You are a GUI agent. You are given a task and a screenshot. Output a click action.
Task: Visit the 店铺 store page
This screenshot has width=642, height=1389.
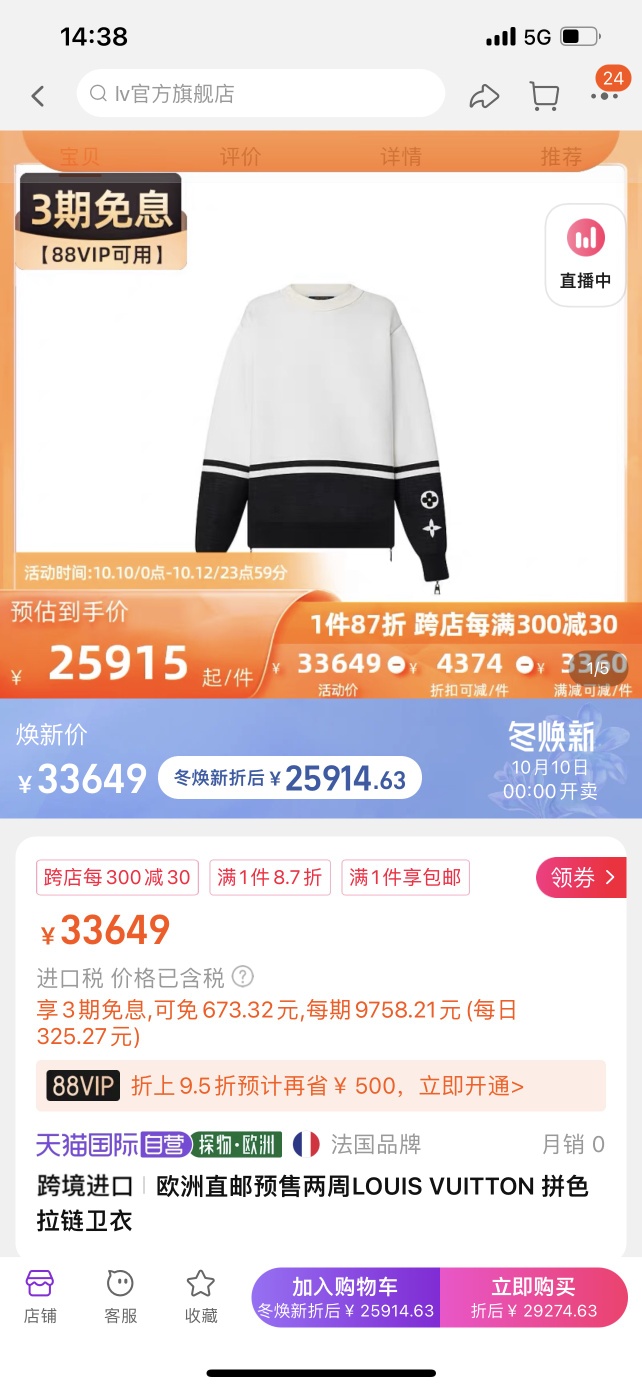38,1296
